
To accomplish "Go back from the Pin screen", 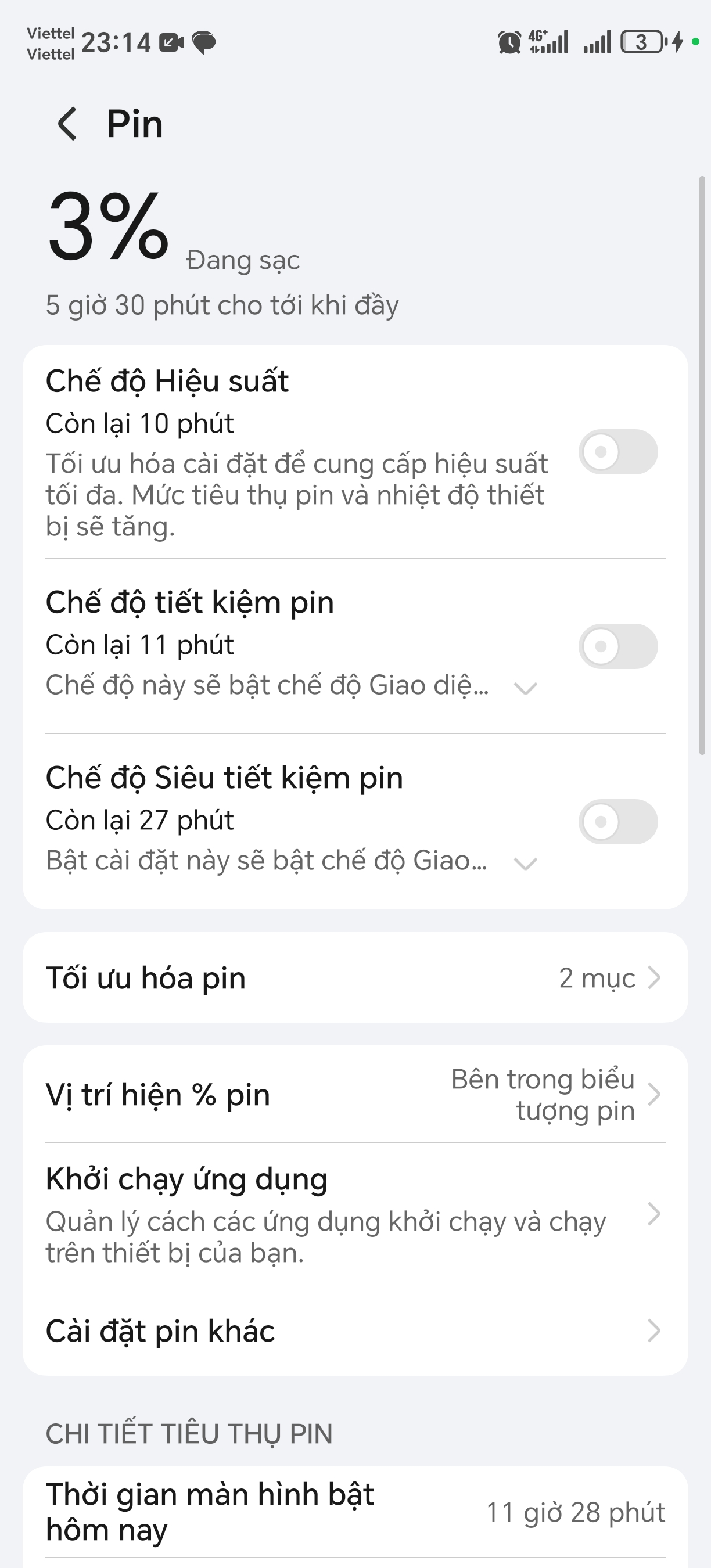I will (x=67, y=124).
